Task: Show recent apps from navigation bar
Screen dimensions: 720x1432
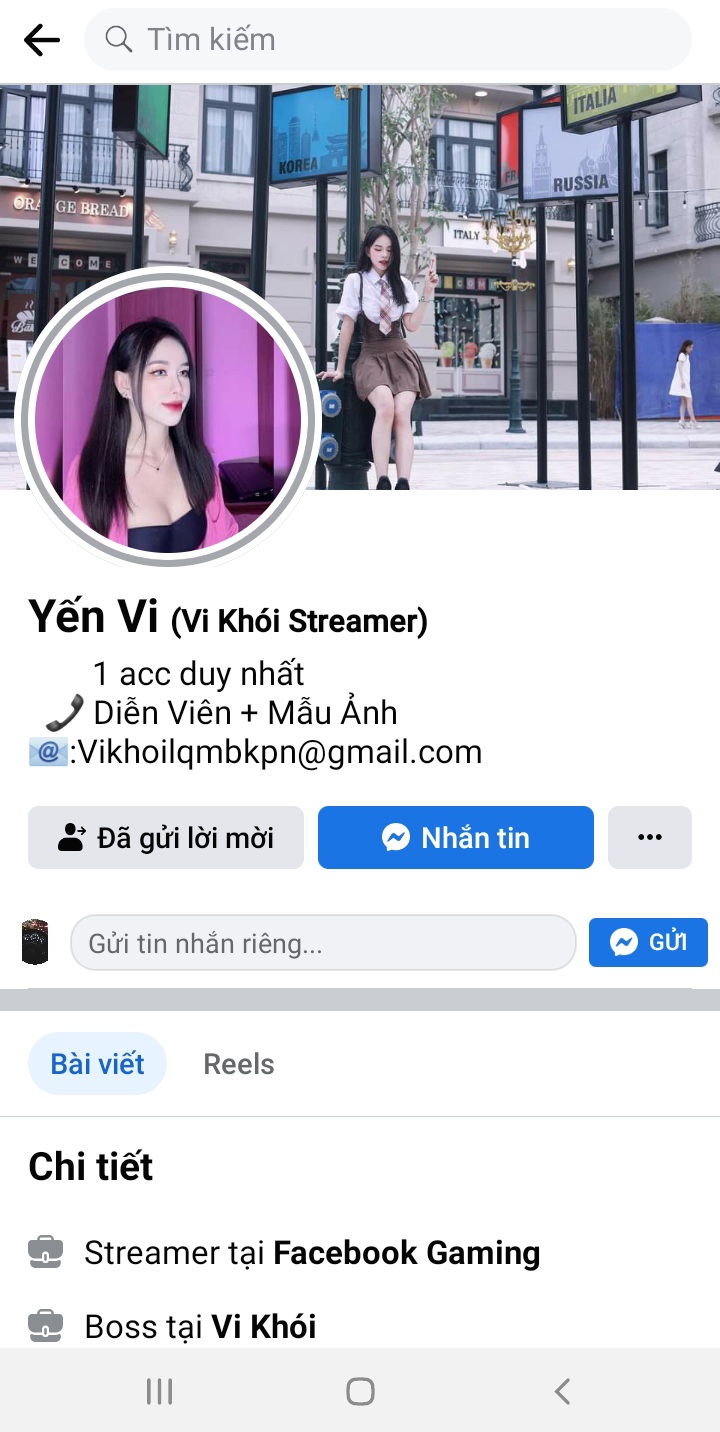Action: (x=160, y=1391)
